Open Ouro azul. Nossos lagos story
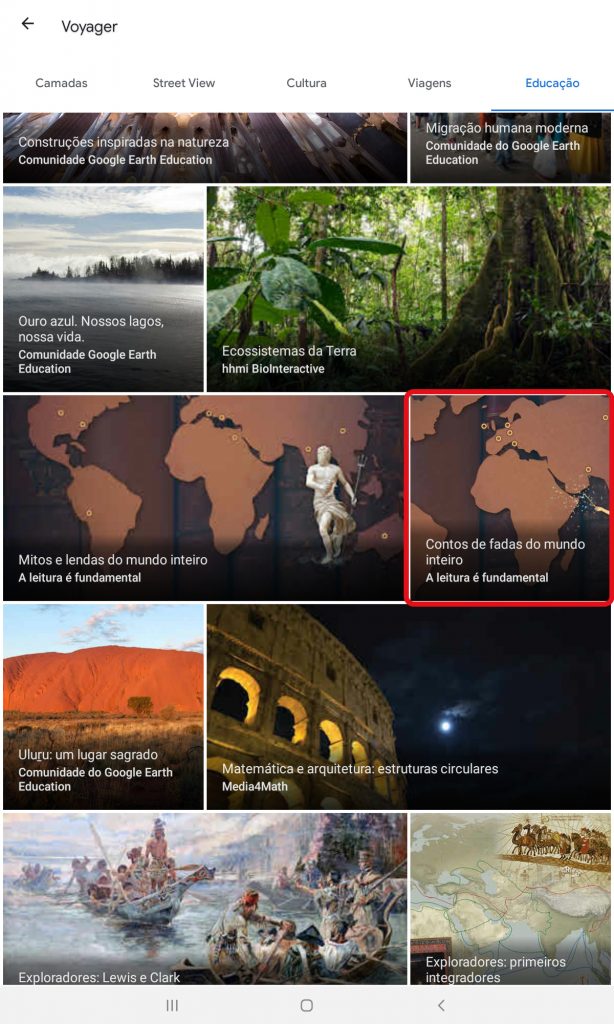 click(x=103, y=288)
